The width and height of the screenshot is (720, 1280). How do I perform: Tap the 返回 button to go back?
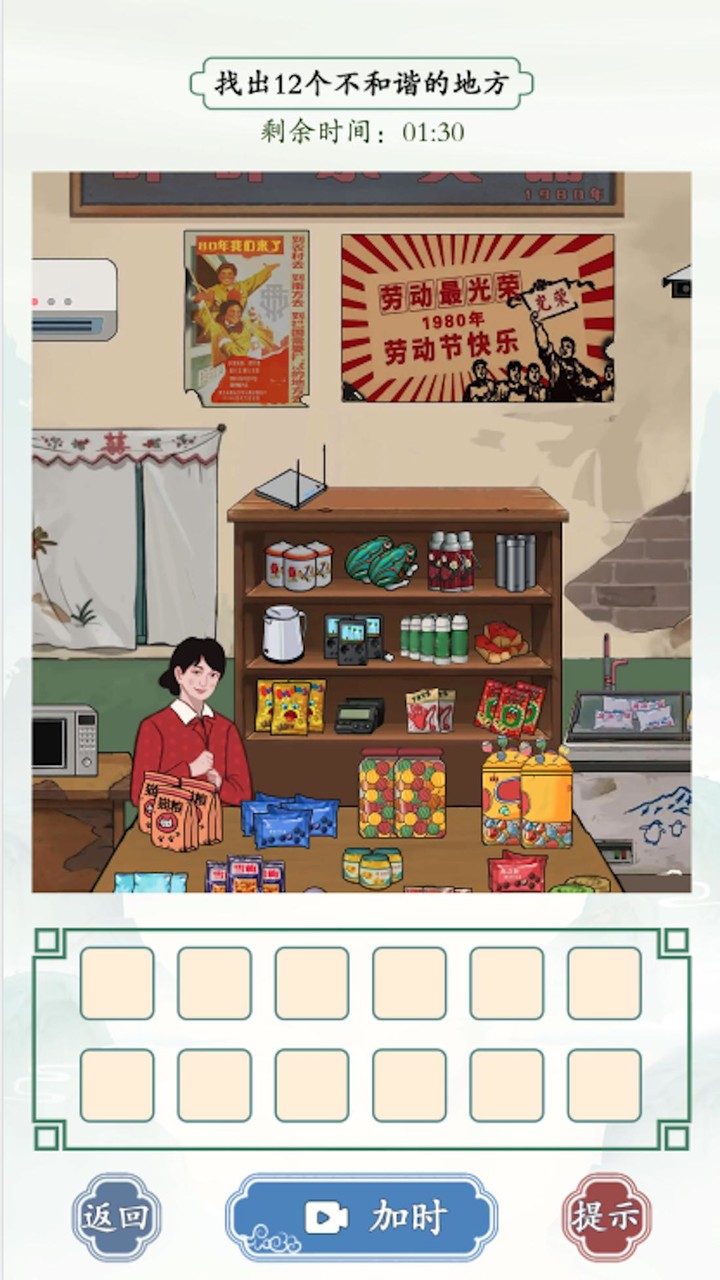tap(116, 1217)
